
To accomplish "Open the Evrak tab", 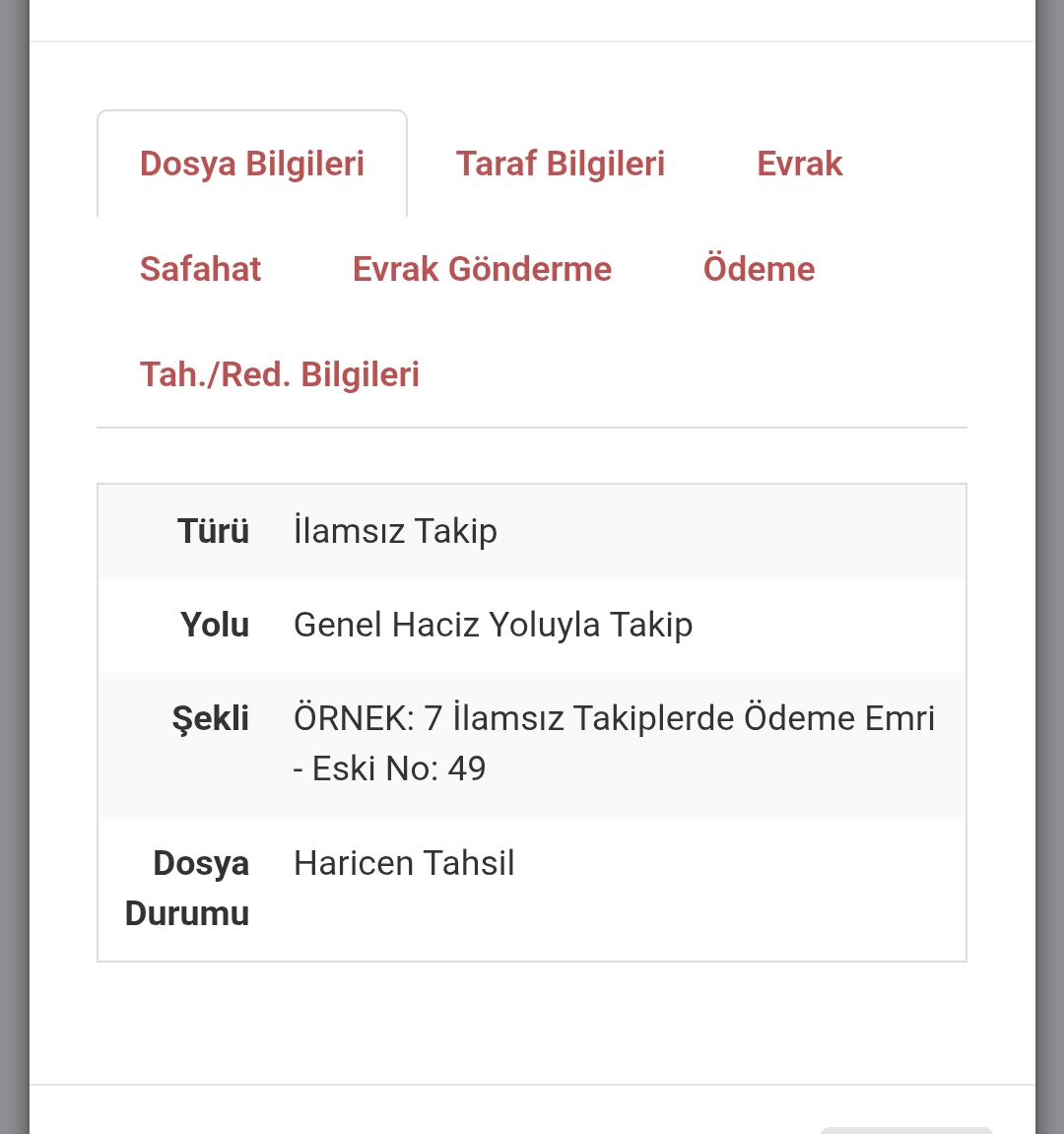I will (x=799, y=164).
